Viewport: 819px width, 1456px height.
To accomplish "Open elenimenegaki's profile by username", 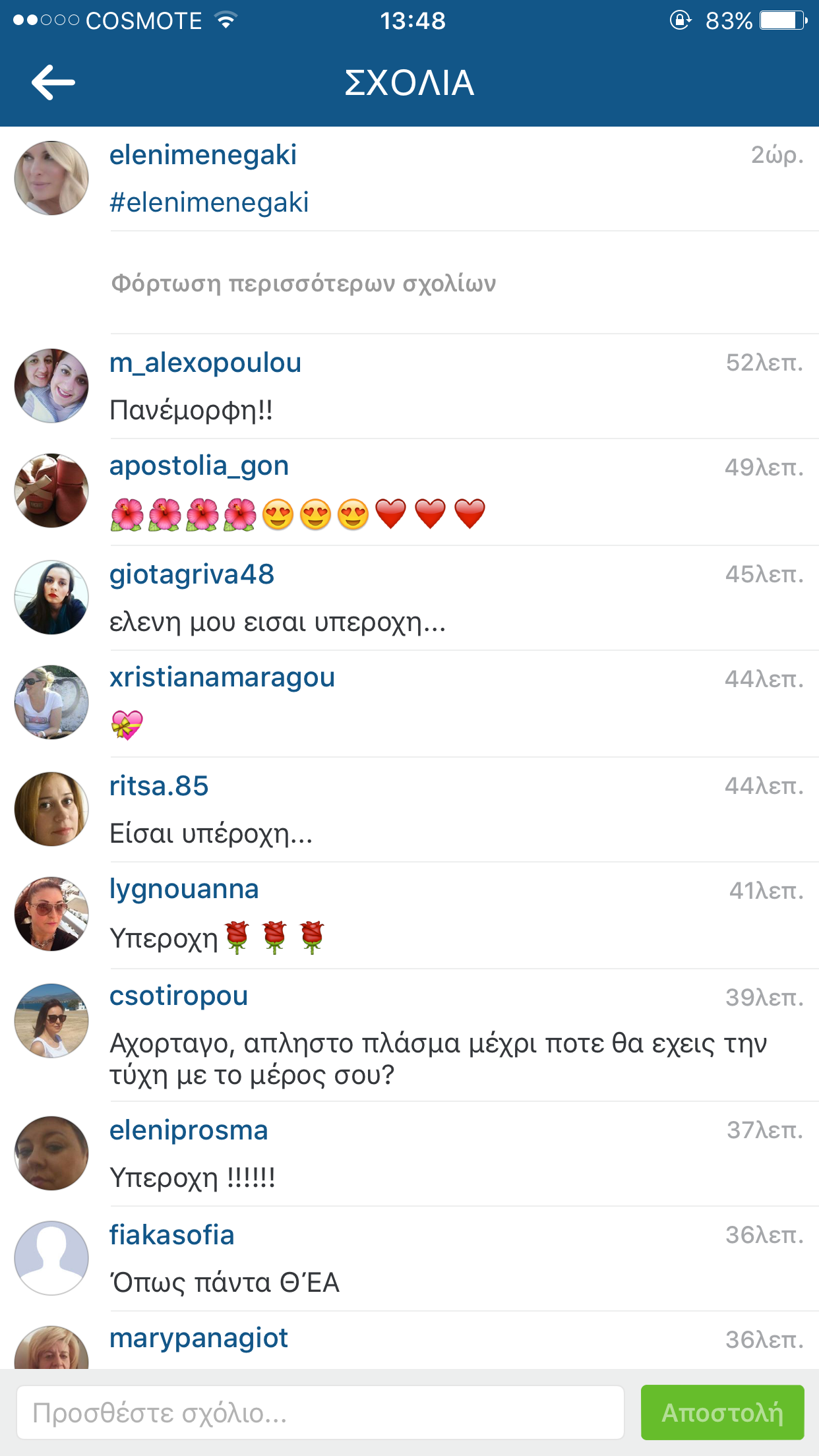I will click(202, 156).
